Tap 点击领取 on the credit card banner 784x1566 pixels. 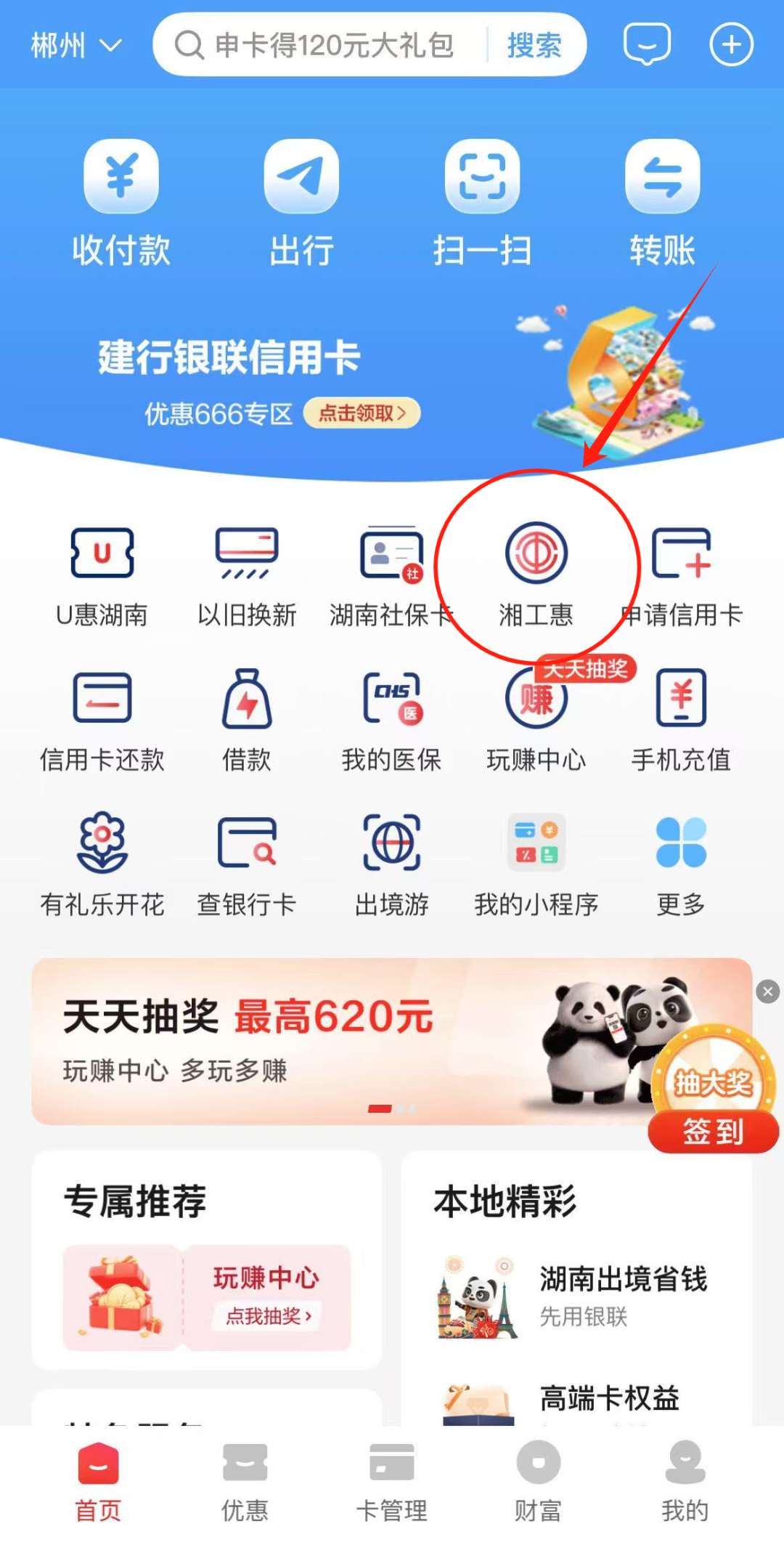click(x=362, y=413)
